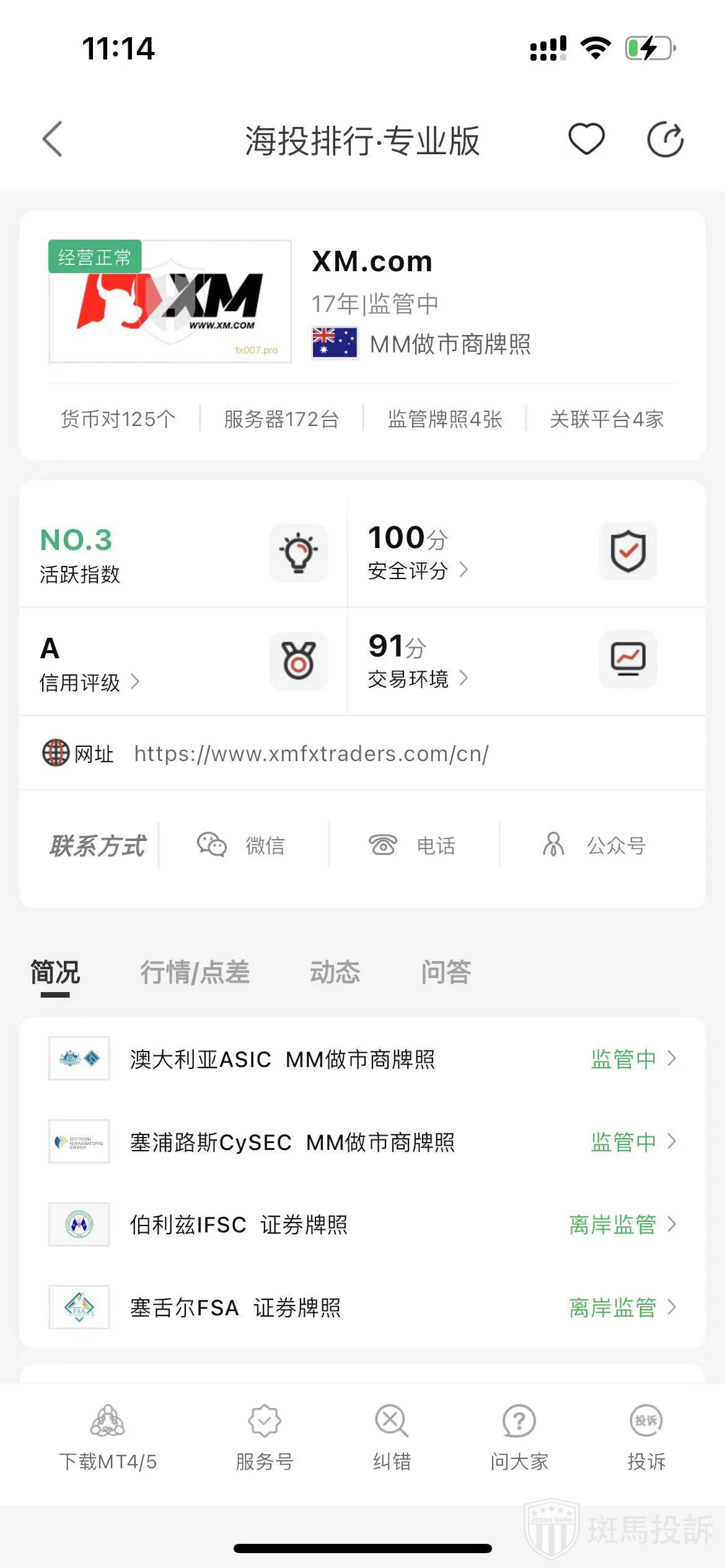This screenshot has width=725, height=1568.
Task: Select the 电话 contact option
Action: [413, 845]
